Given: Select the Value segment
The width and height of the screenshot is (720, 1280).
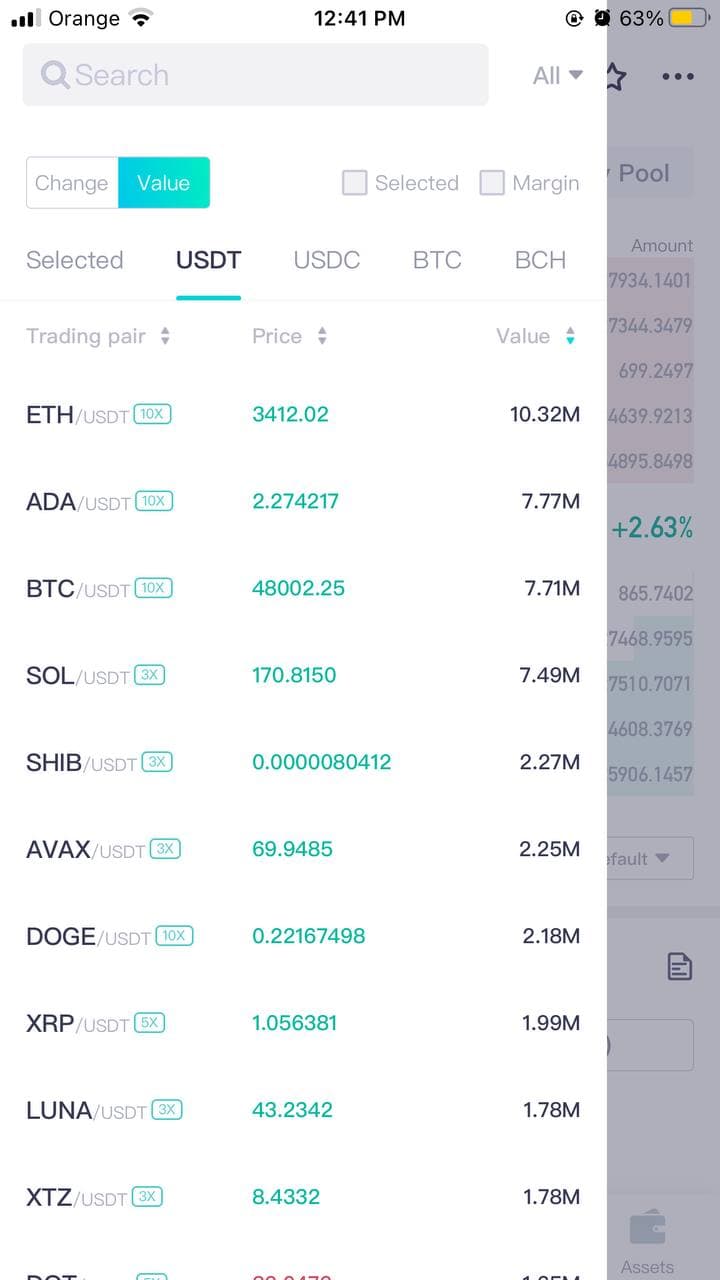Looking at the screenshot, I should click(164, 183).
